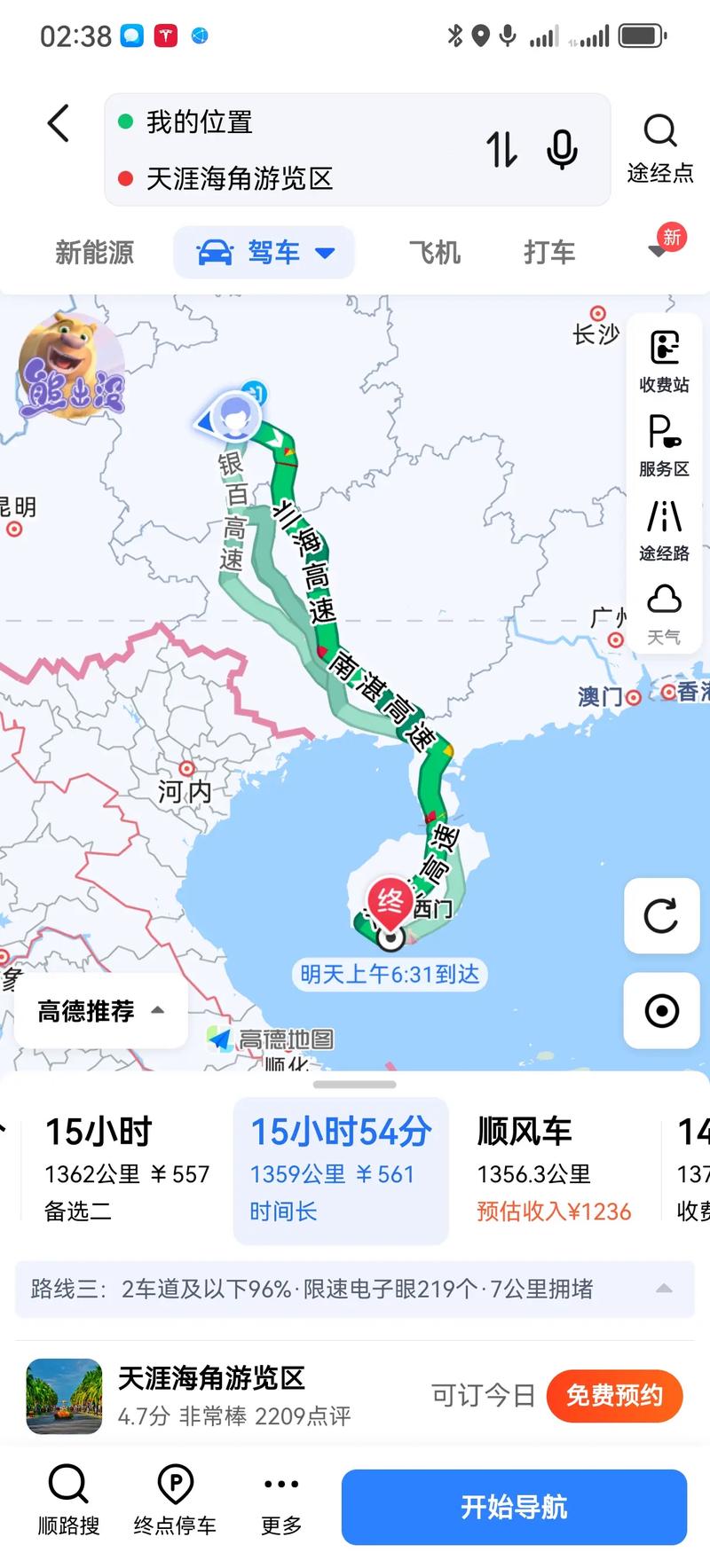Activate the voice input microphone
The width and height of the screenshot is (710, 1568).
561,151
